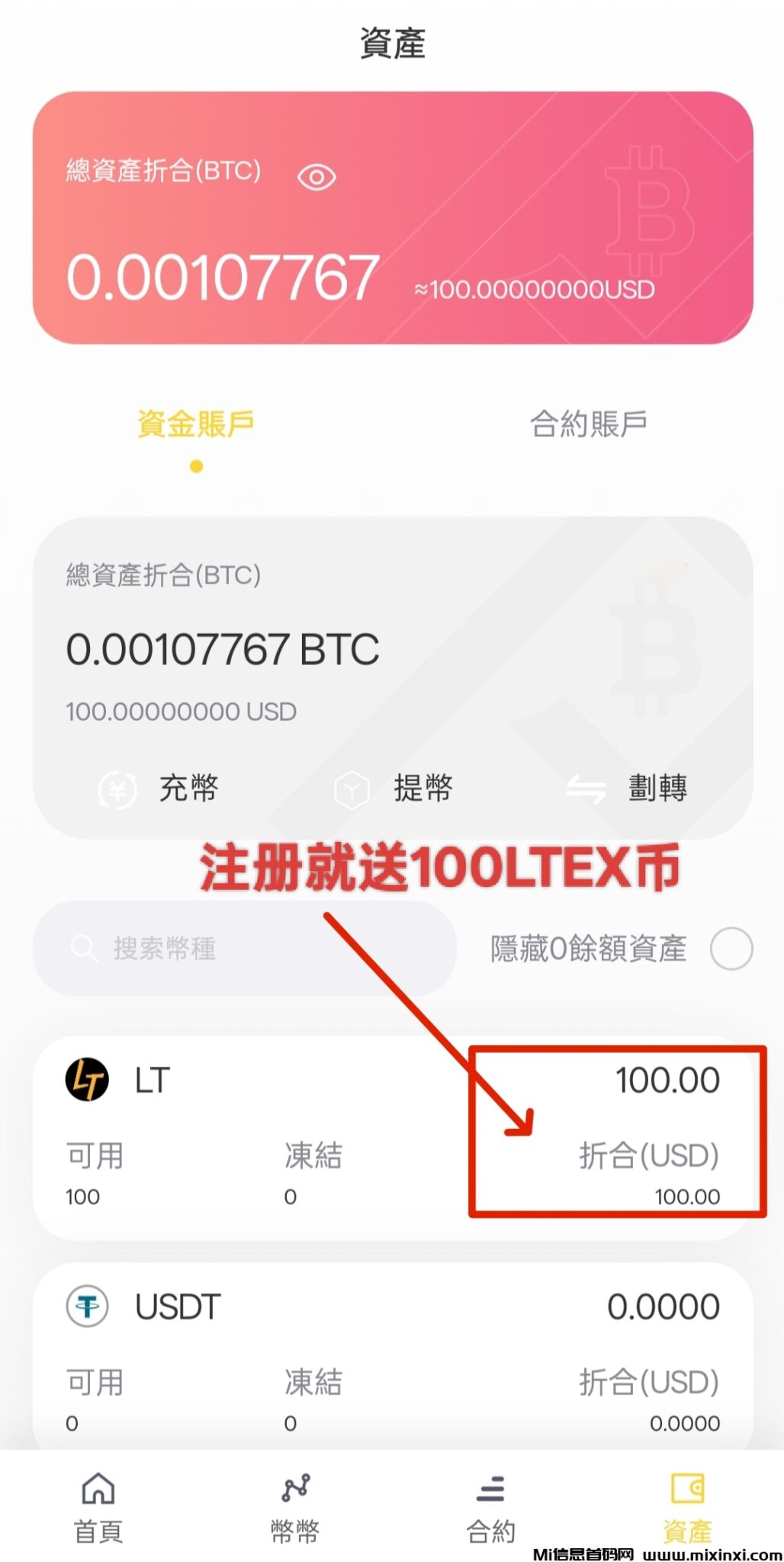Open the 幣幣 trading tab
The height and width of the screenshot is (1562, 784).
click(295, 1507)
